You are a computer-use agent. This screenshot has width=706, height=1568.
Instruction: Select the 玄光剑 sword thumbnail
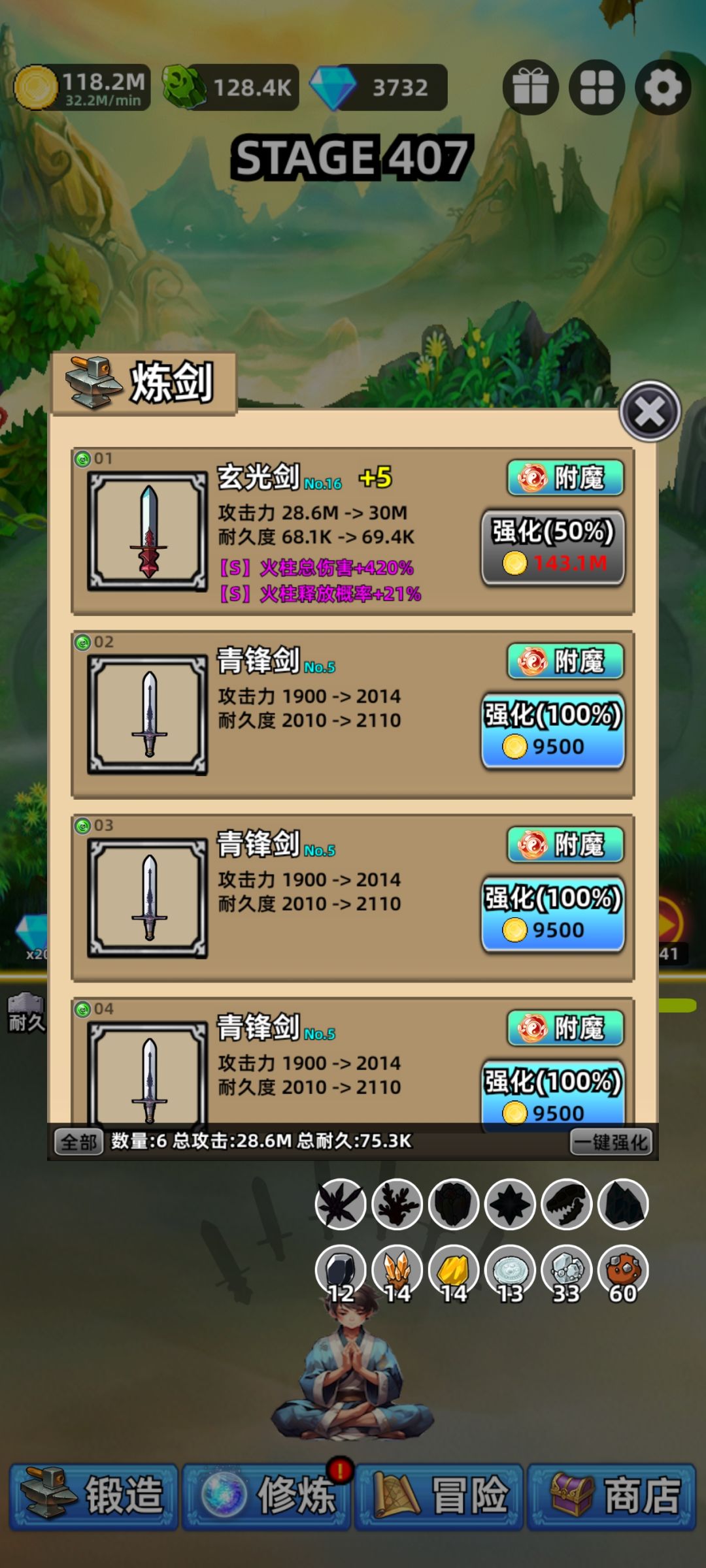tap(148, 531)
